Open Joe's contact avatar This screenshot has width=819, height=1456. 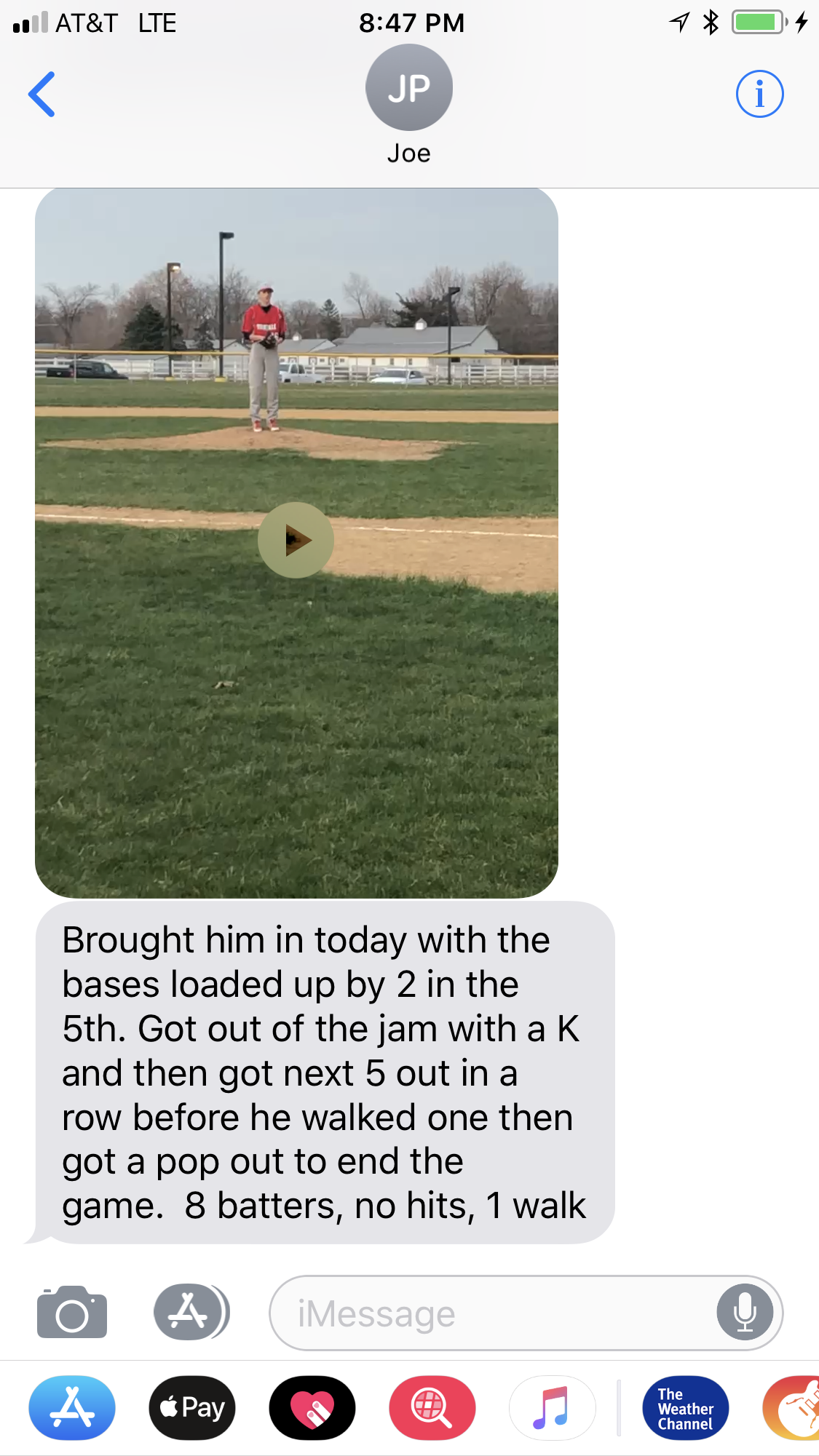(409, 87)
